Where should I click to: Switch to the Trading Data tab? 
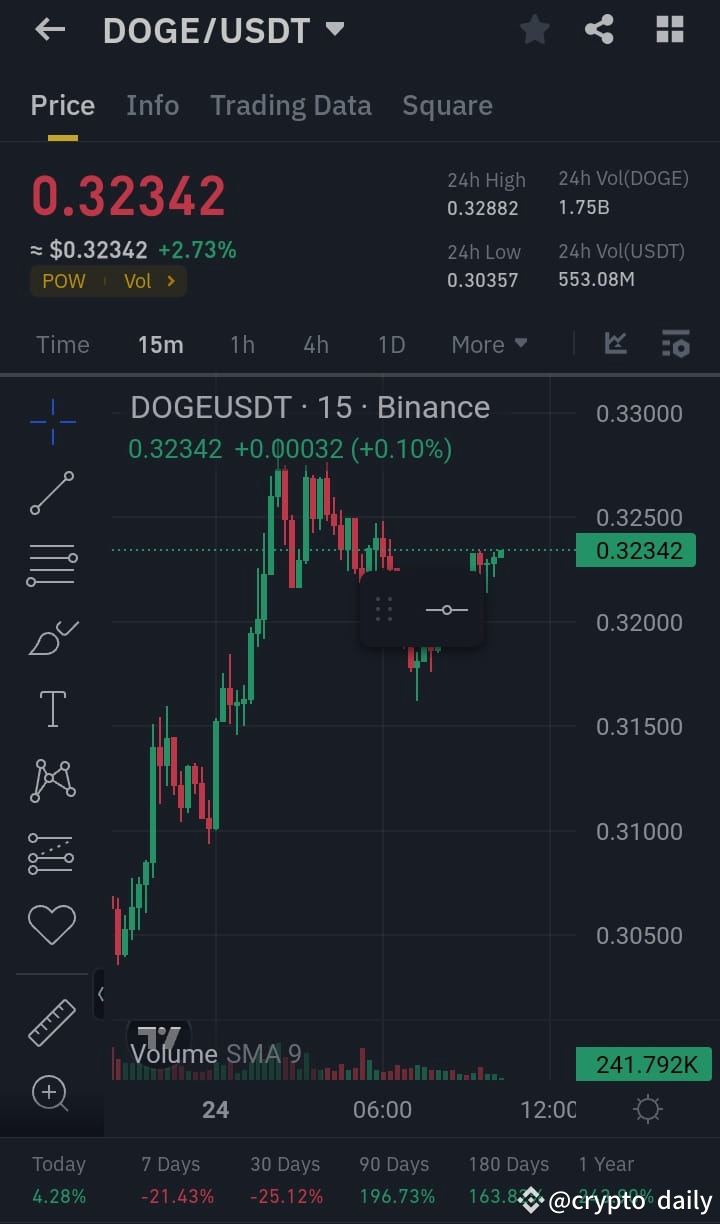click(291, 105)
